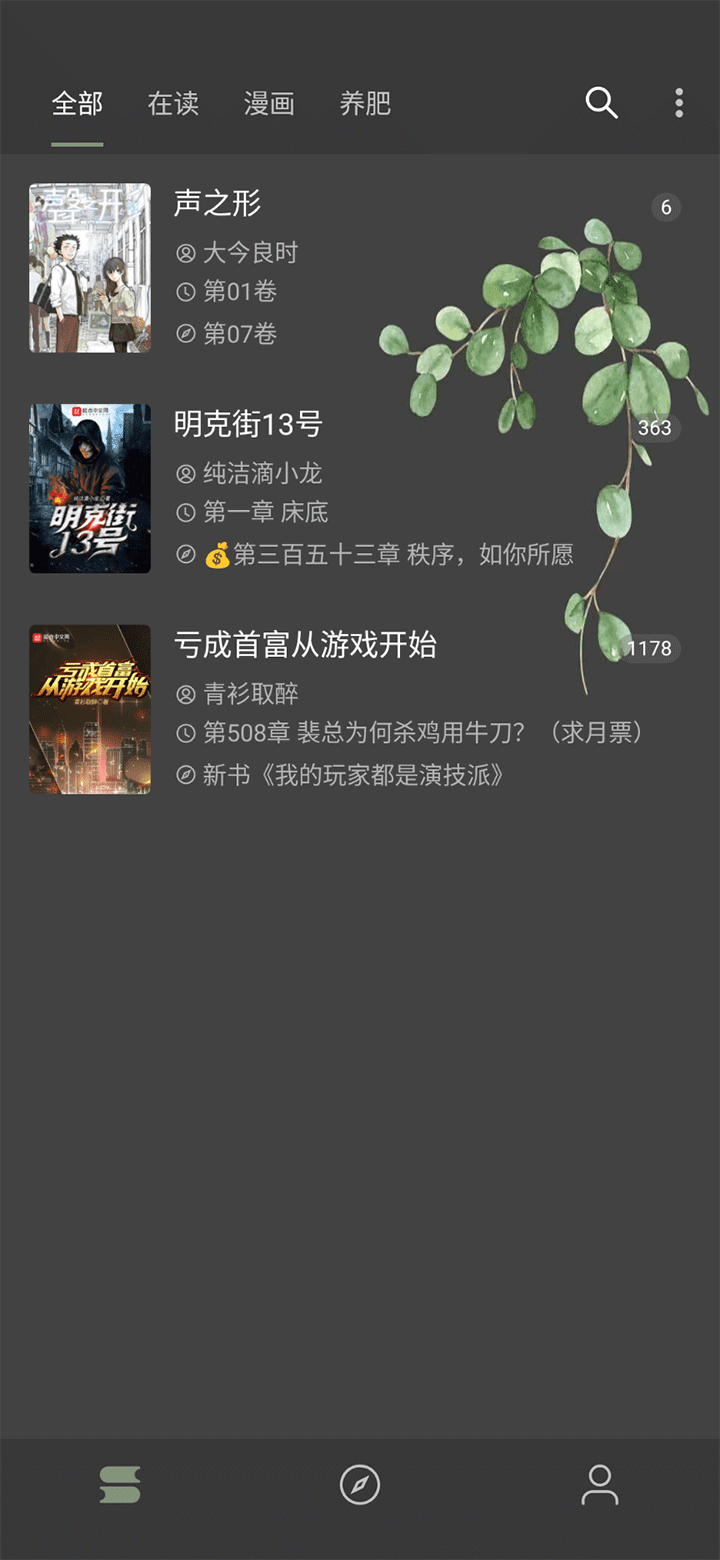This screenshot has width=720, height=1560.
Task: Switch to the 在读 tab
Action: click(173, 104)
